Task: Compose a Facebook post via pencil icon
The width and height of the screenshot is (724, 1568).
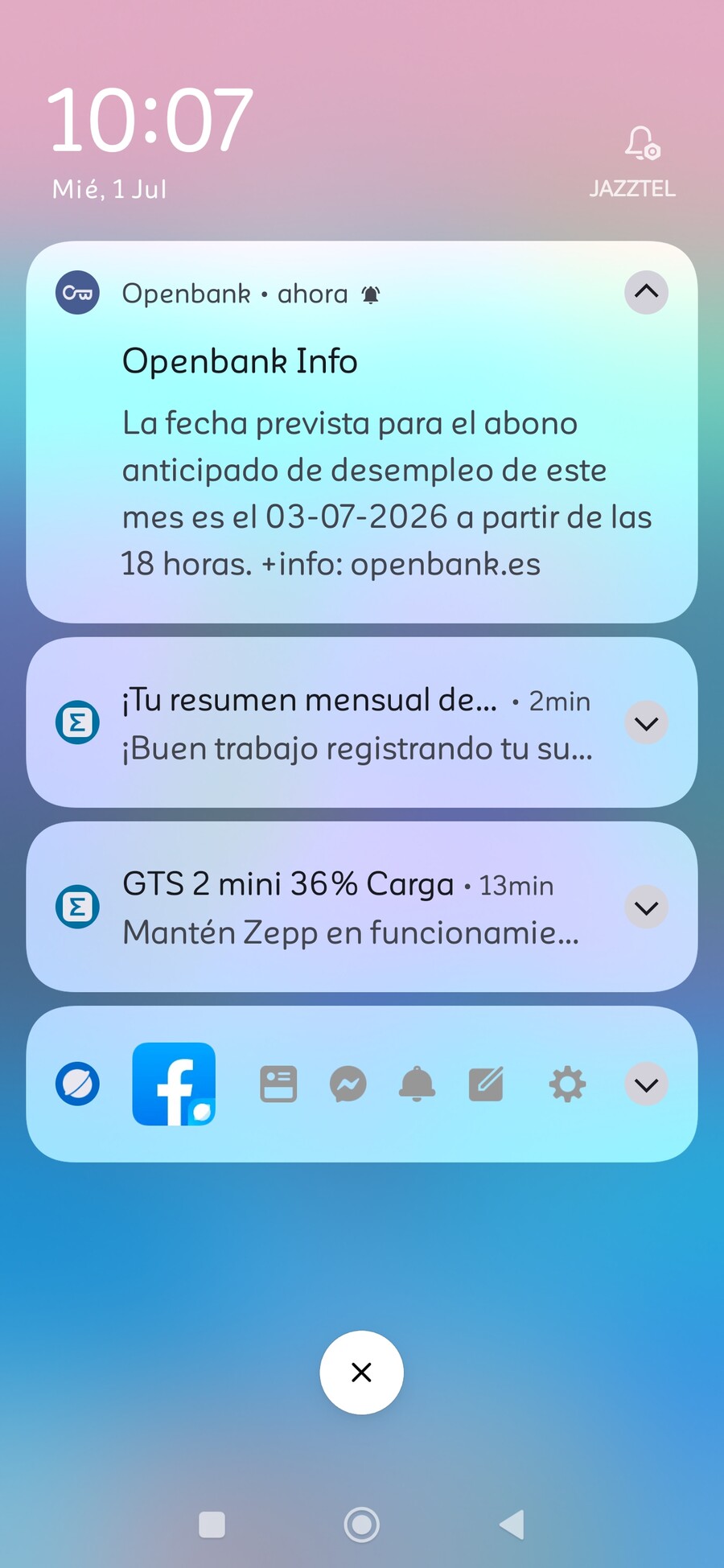Action: click(x=486, y=1084)
